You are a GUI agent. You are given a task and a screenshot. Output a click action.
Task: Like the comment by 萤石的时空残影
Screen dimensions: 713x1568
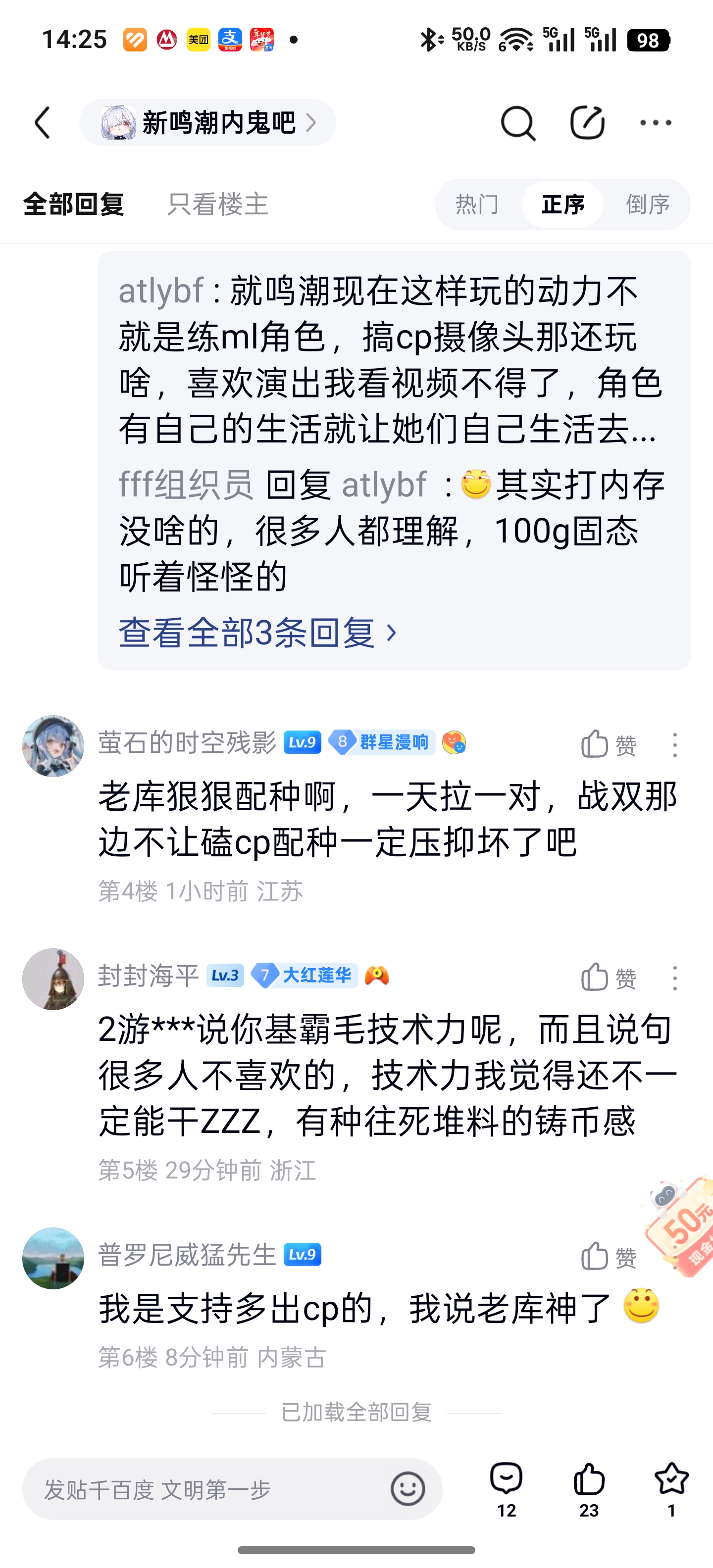[608, 744]
